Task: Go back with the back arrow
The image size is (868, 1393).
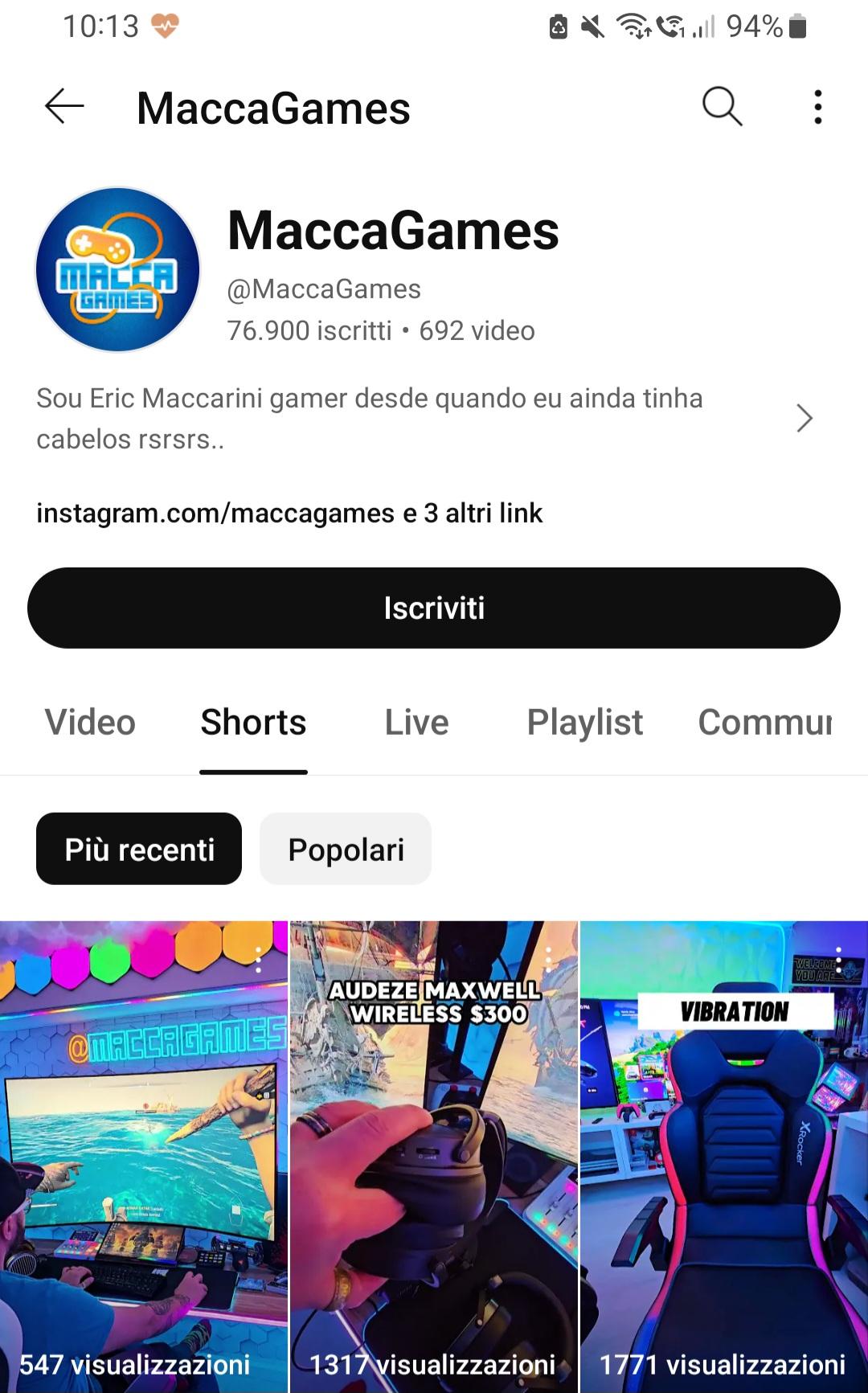Action: tap(63, 105)
